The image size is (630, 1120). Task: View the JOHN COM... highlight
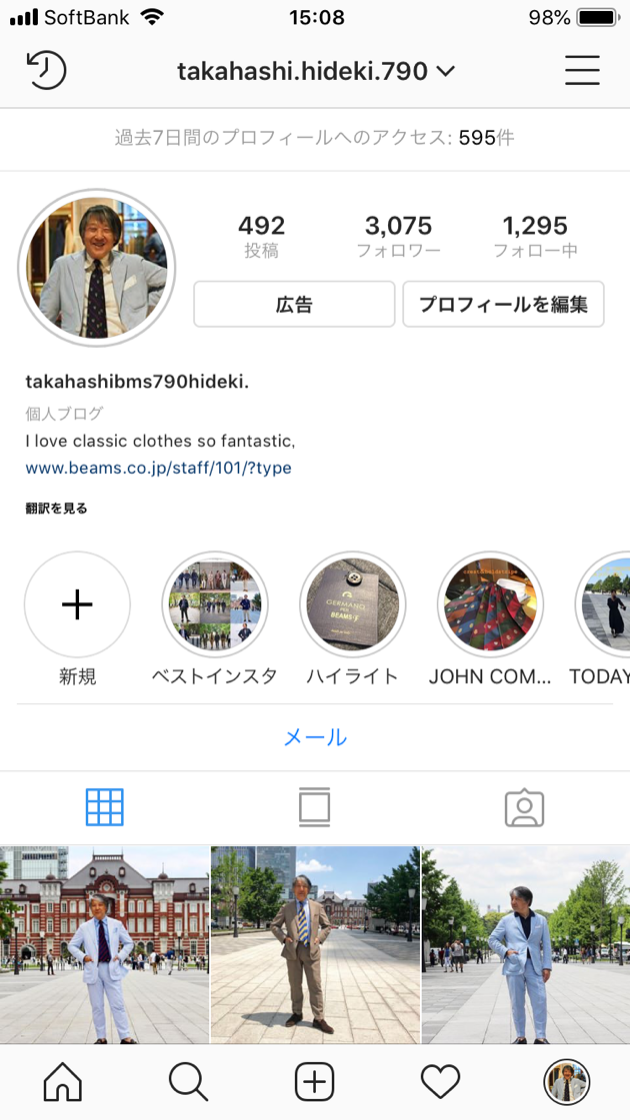click(x=490, y=605)
